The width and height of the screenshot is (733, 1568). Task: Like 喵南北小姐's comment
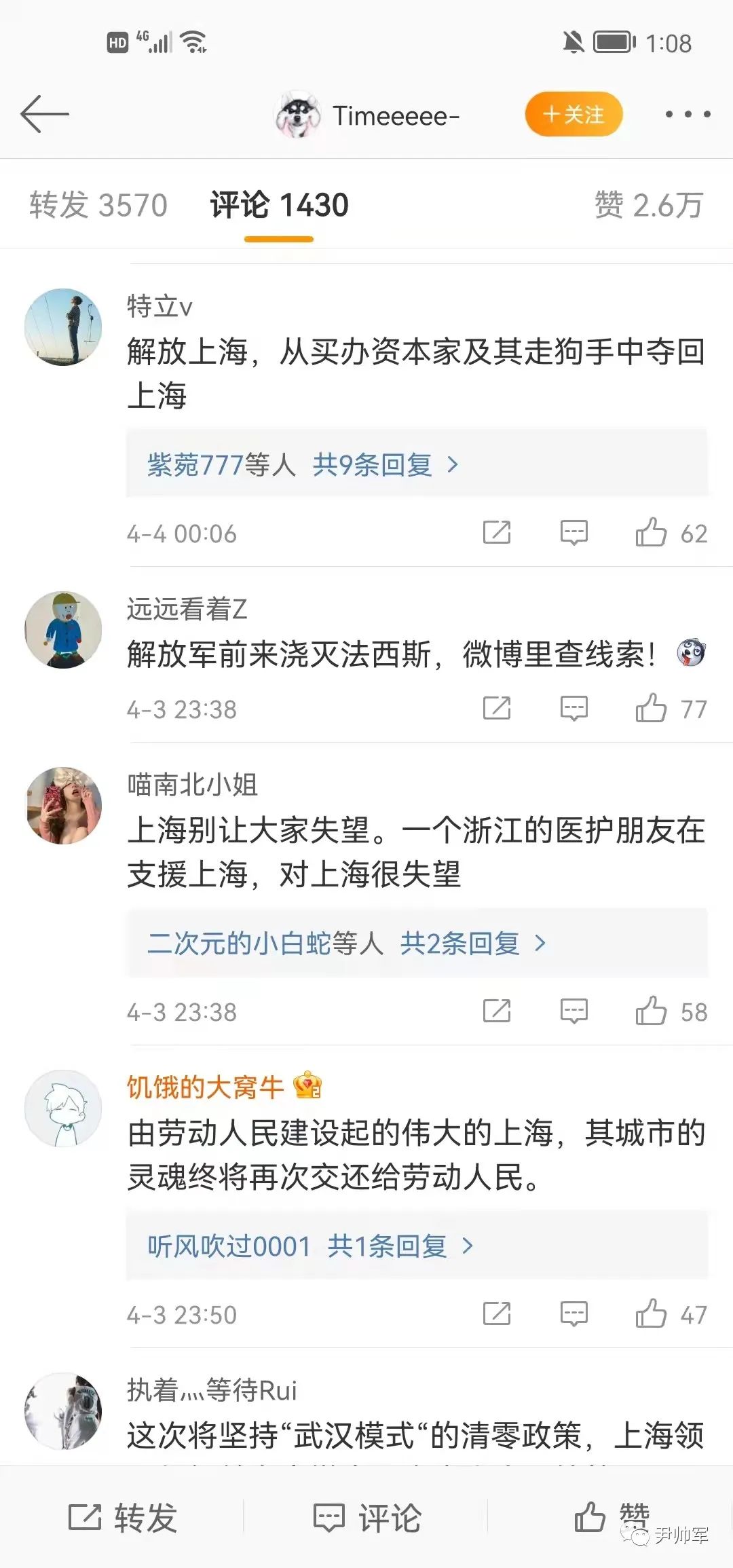651,1011
